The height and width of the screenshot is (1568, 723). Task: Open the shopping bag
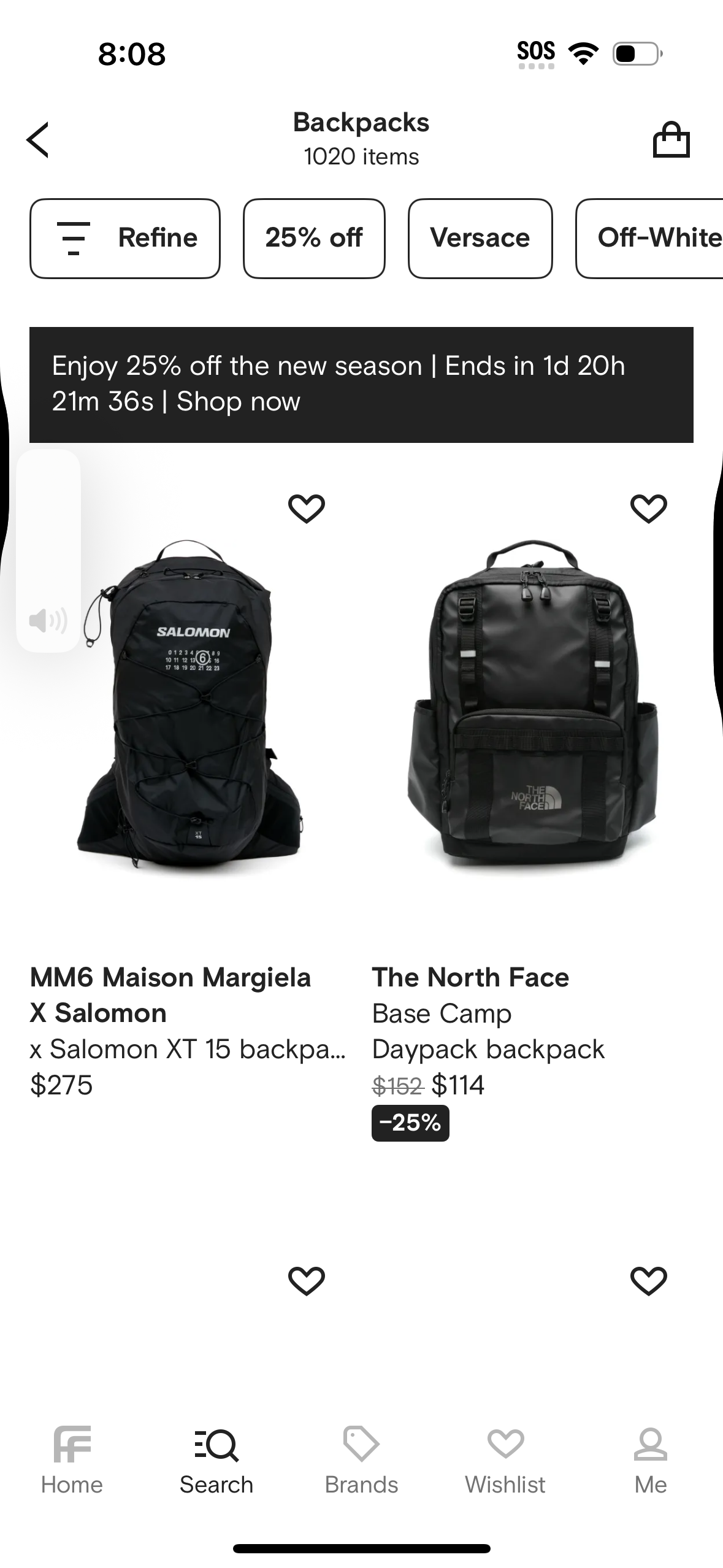pyautogui.click(x=671, y=140)
